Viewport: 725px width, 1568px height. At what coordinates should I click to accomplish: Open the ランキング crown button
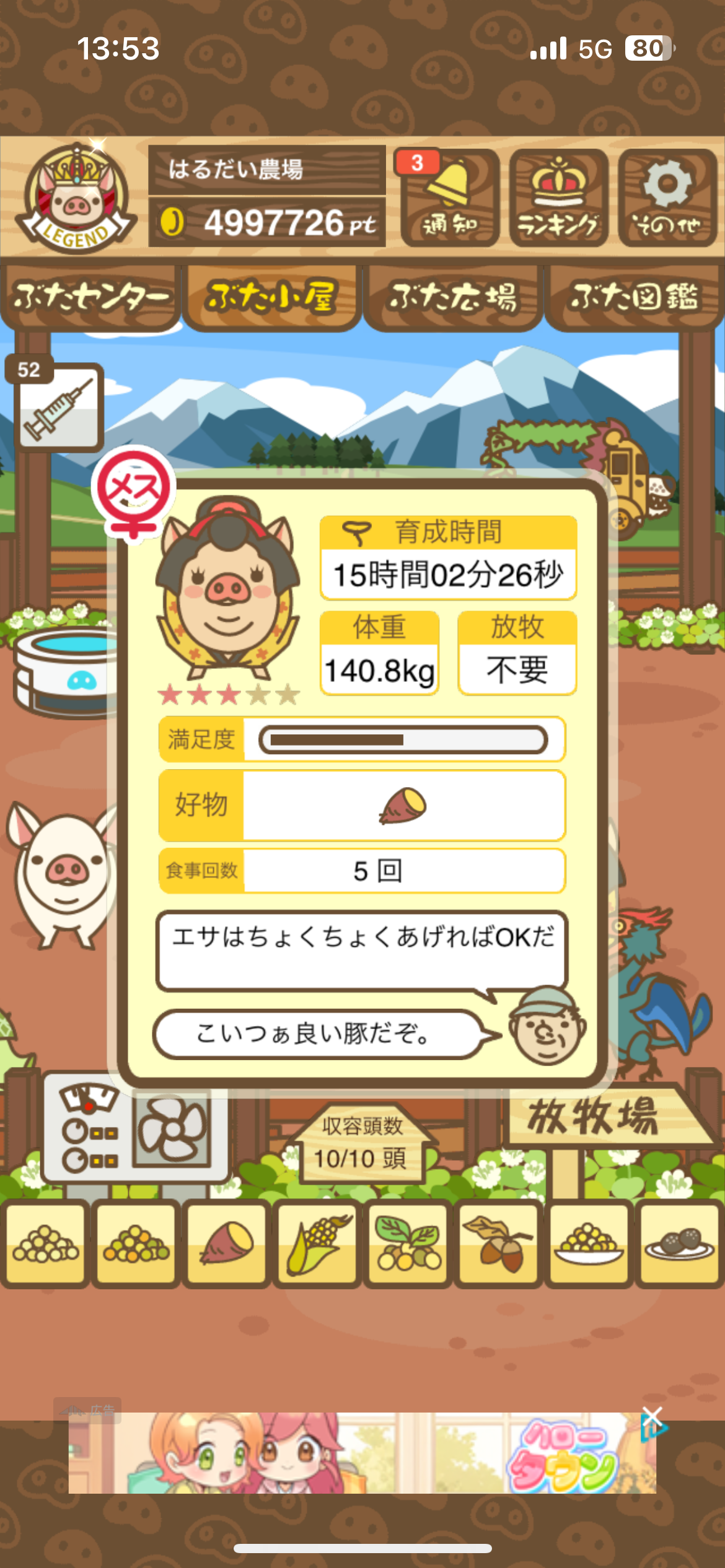click(x=558, y=198)
